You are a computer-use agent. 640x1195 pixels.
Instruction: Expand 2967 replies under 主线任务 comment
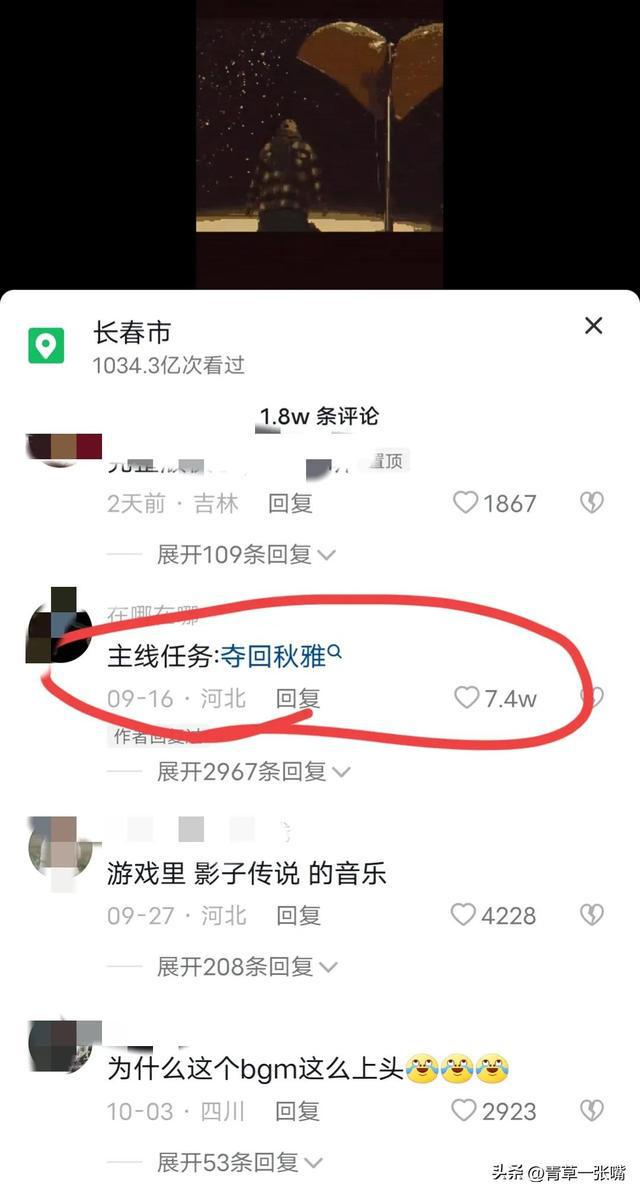coord(253,771)
